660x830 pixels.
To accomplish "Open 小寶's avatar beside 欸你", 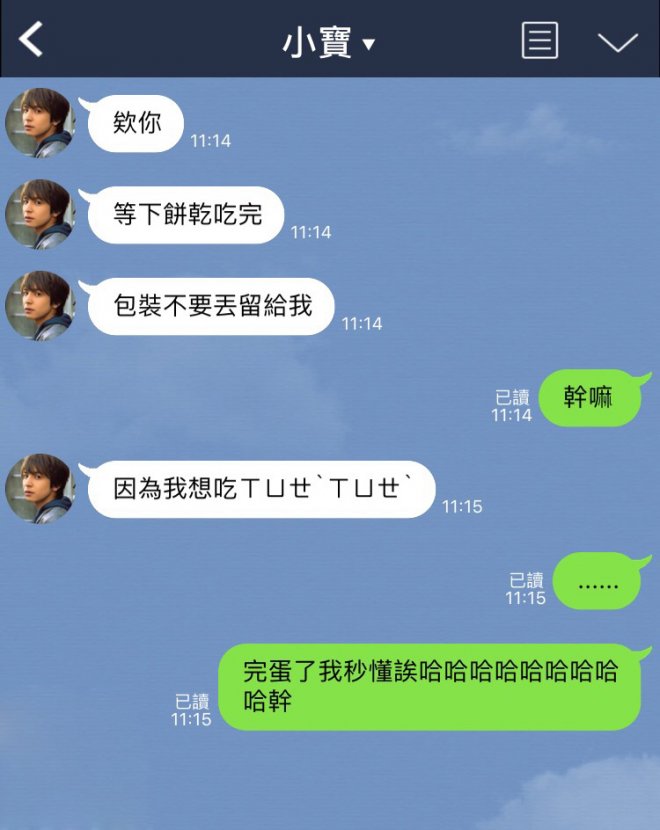I will click(x=40, y=123).
